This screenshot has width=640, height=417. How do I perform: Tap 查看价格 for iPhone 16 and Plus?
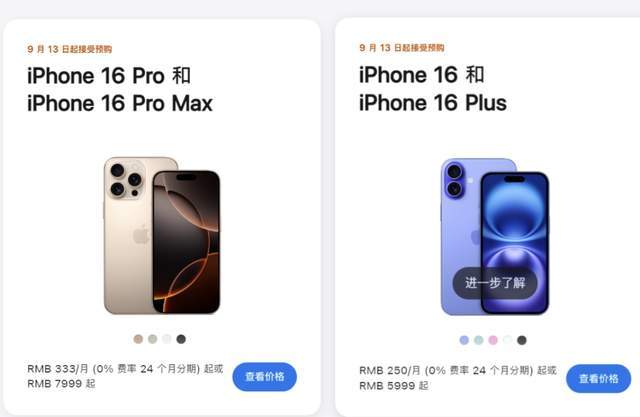[598, 379]
